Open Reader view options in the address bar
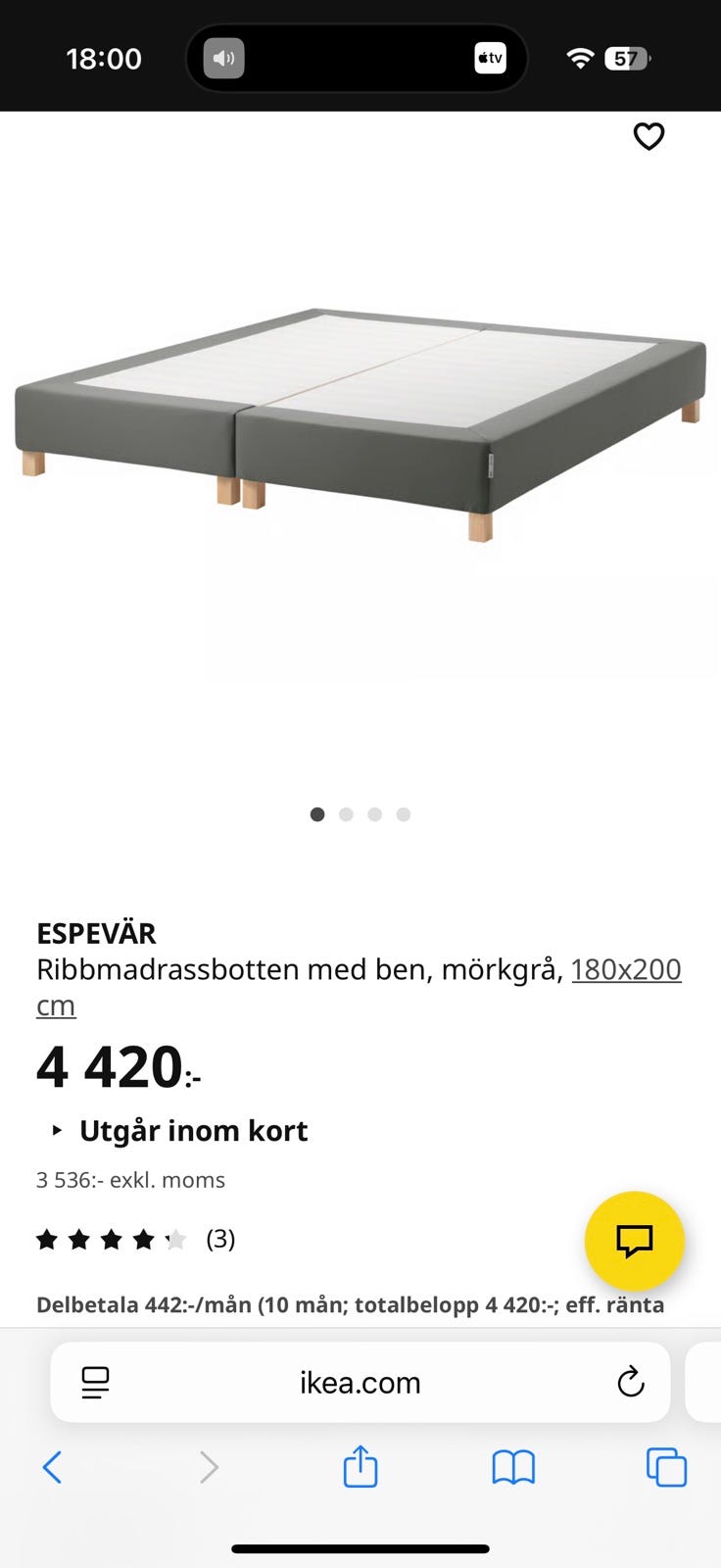Screen dimensions: 721x1568 [94, 1383]
